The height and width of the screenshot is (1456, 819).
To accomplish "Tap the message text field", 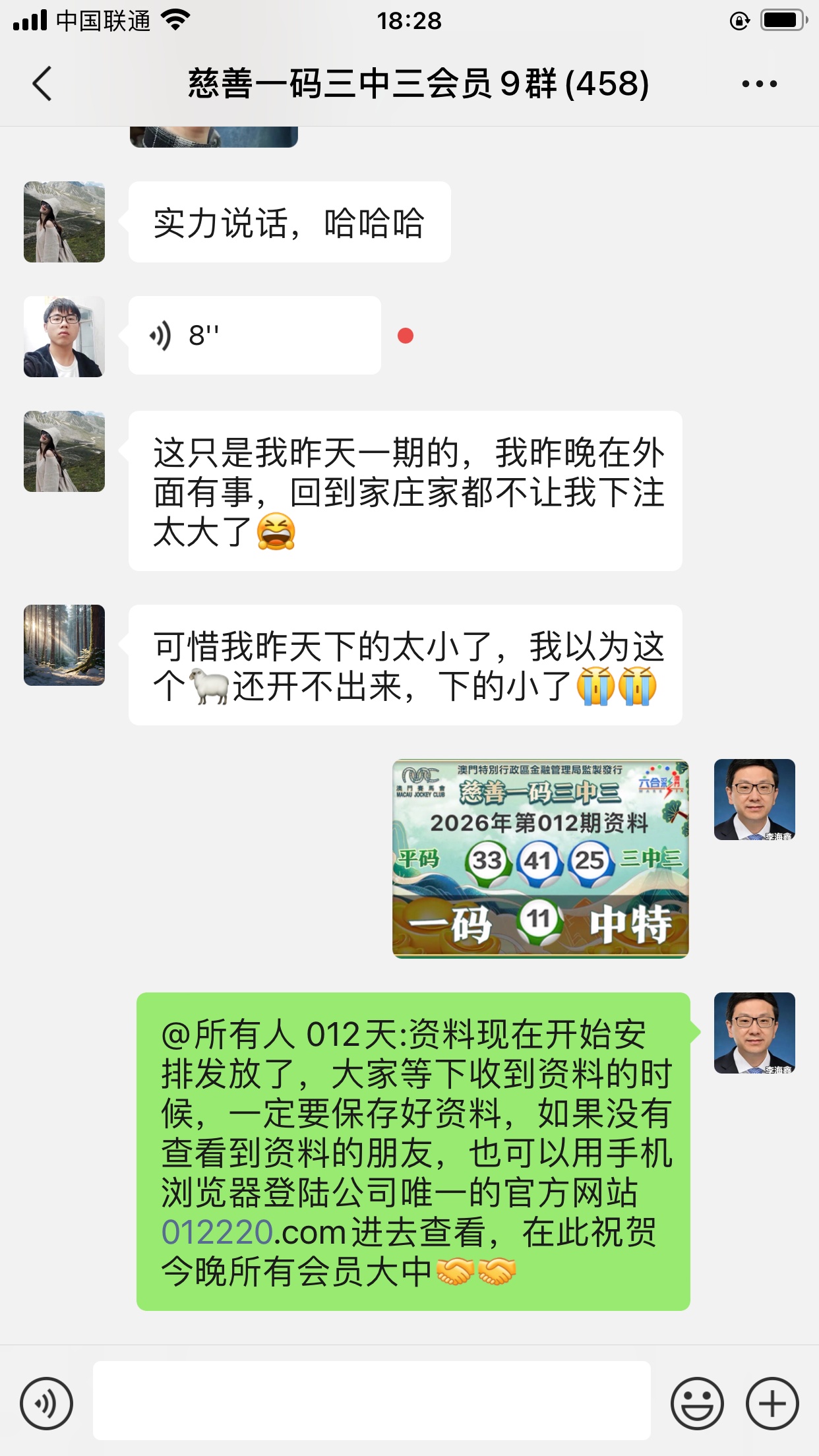I will 371,1401.
